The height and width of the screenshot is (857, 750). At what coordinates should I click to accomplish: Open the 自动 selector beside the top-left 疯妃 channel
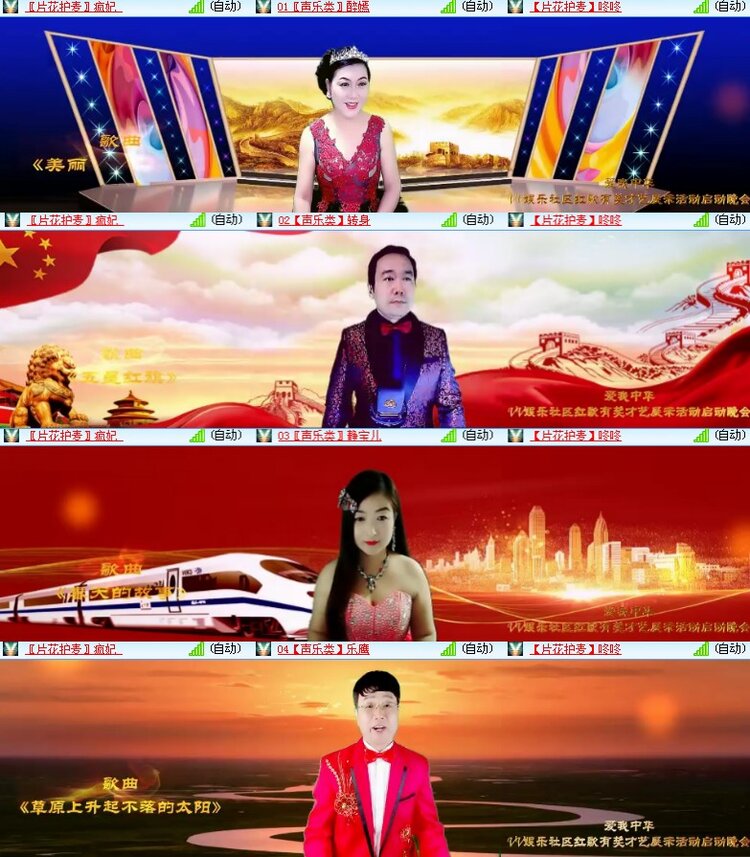tap(222, 8)
